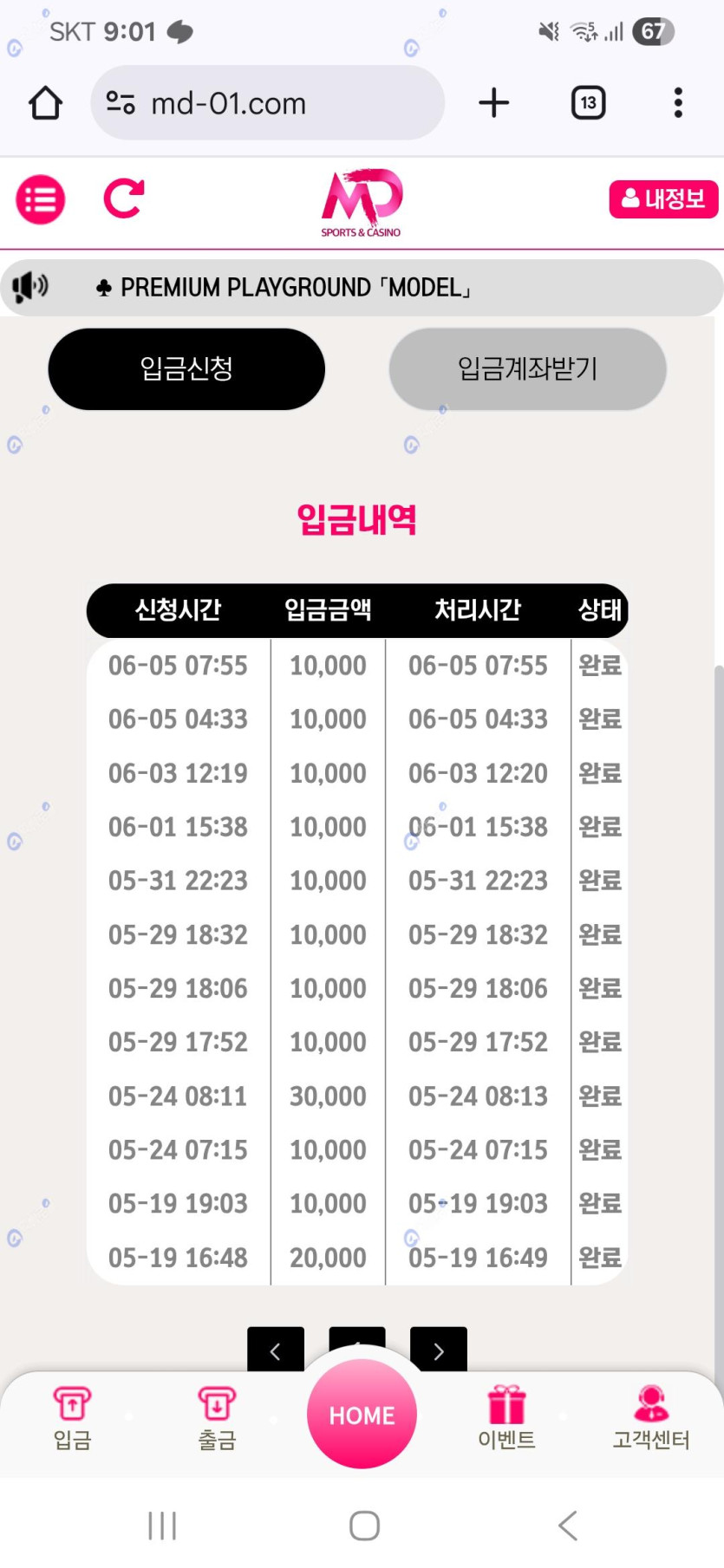Go to the pink HOME button

tap(362, 1415)
